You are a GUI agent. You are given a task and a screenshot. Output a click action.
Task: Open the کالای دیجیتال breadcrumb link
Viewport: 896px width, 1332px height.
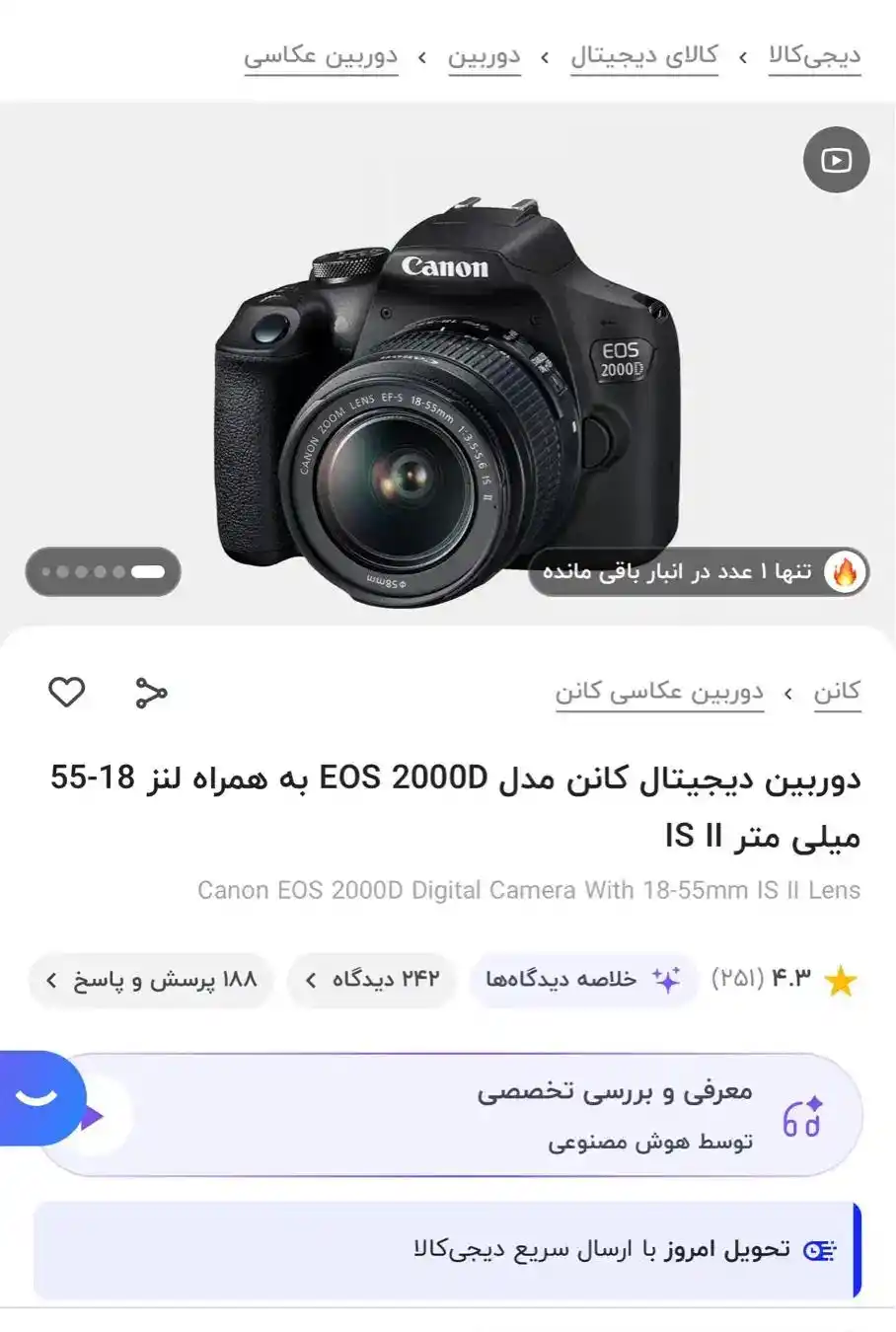(643, 55)
